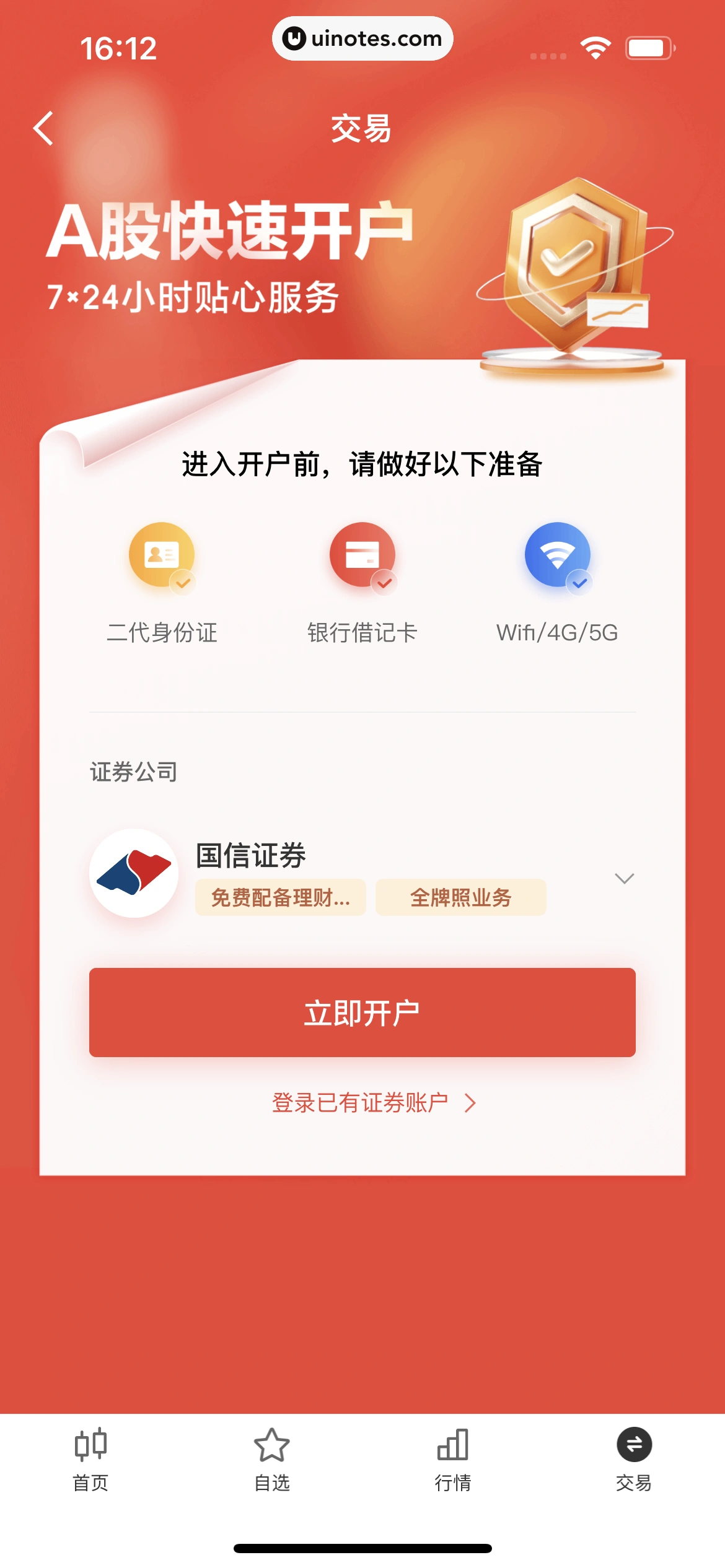Tap the 立即开户 button
This screenshot has height=1568, width=725.
(362, 1013)
